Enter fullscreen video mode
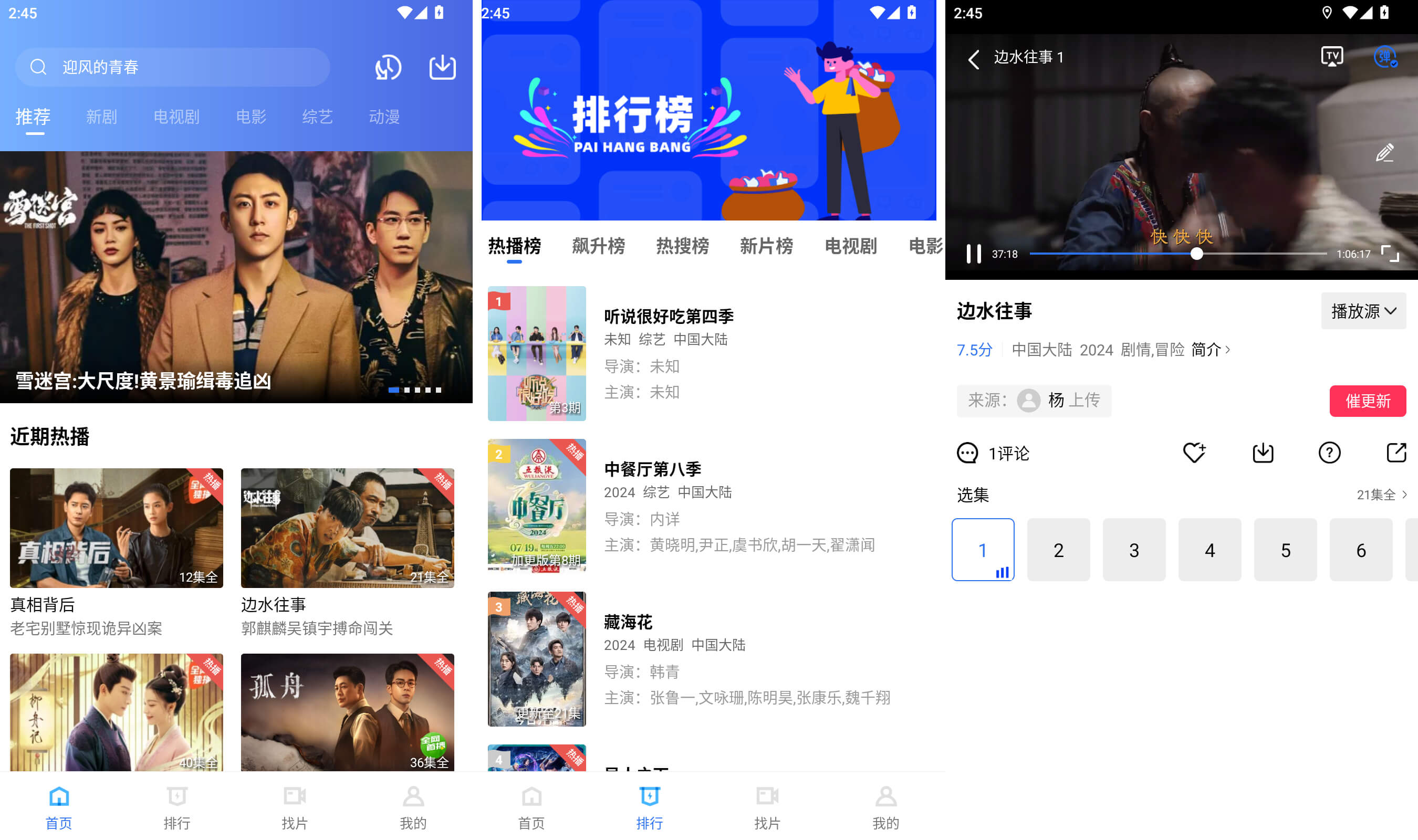This screenshot has height=840, width=1418. pyautogui.click(x=1390, y=254)
